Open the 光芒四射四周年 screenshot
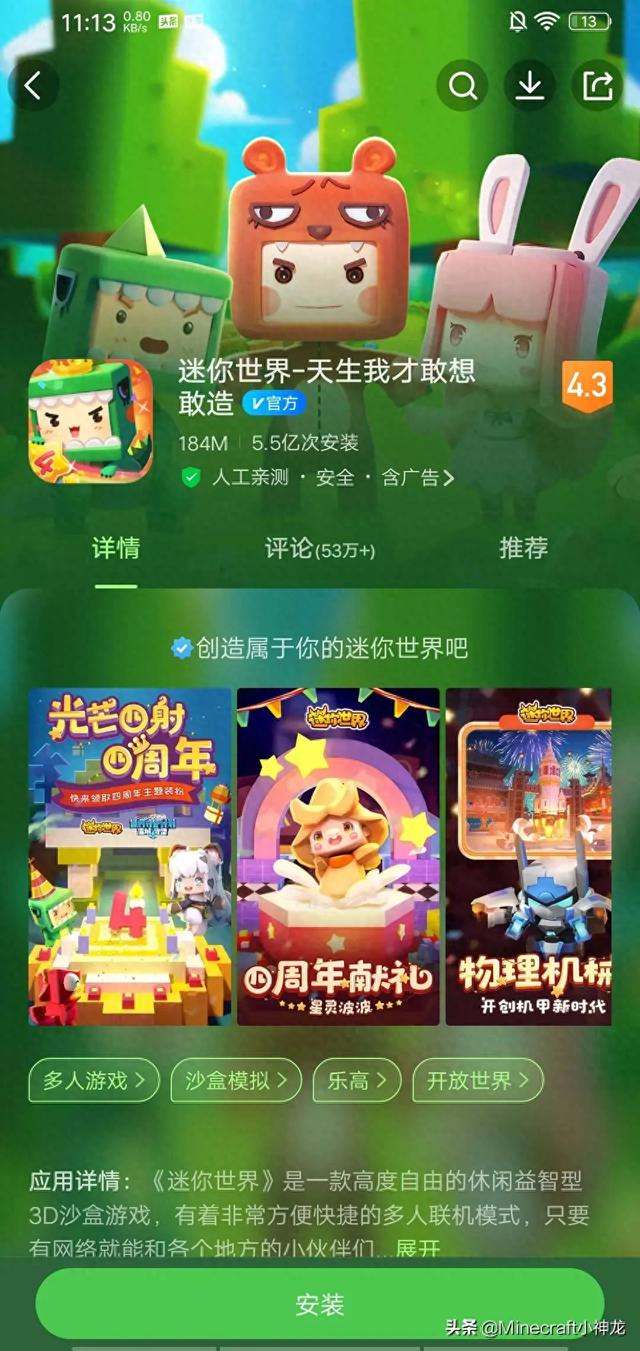This screenshot has width=640, height=1351. pos(130,856)
